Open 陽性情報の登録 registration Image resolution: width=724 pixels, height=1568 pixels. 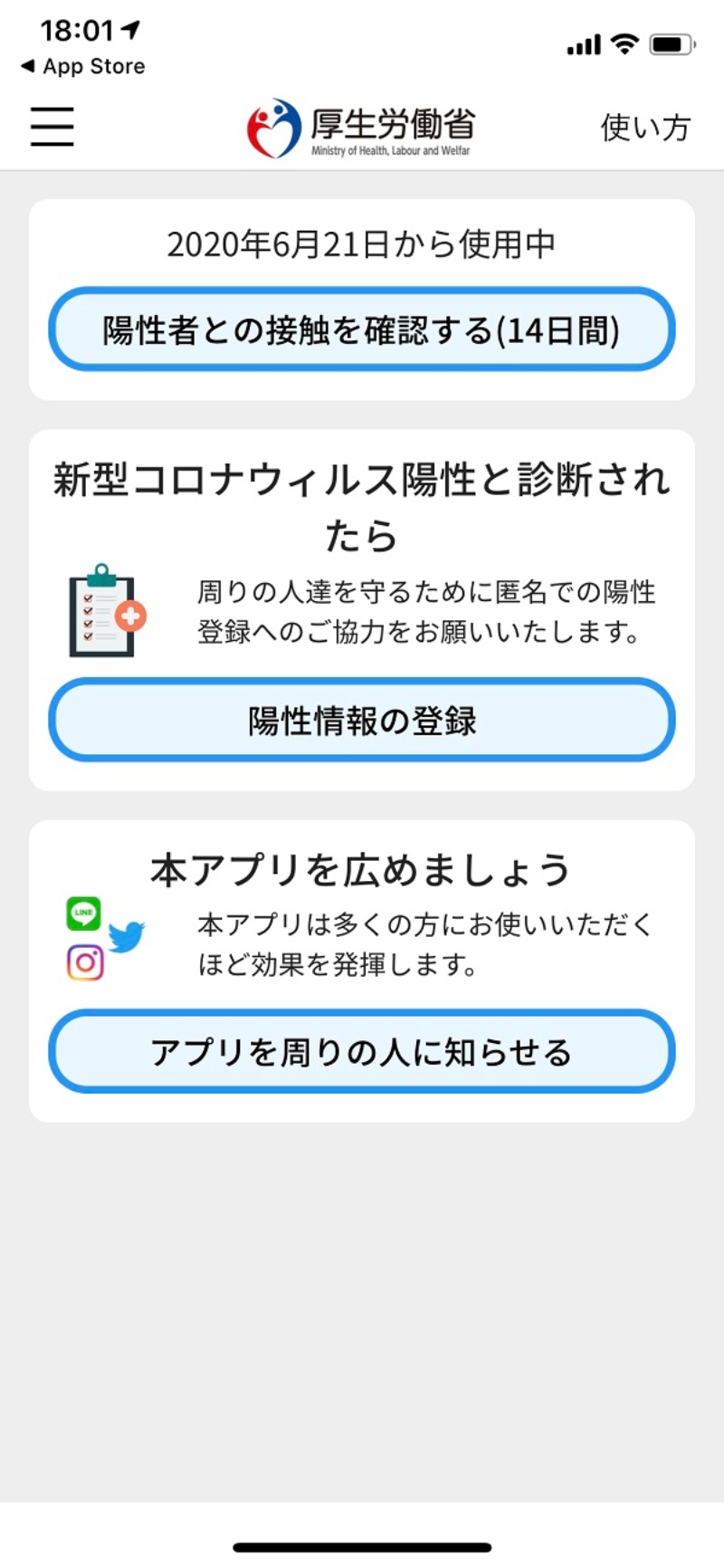point(362,721)
